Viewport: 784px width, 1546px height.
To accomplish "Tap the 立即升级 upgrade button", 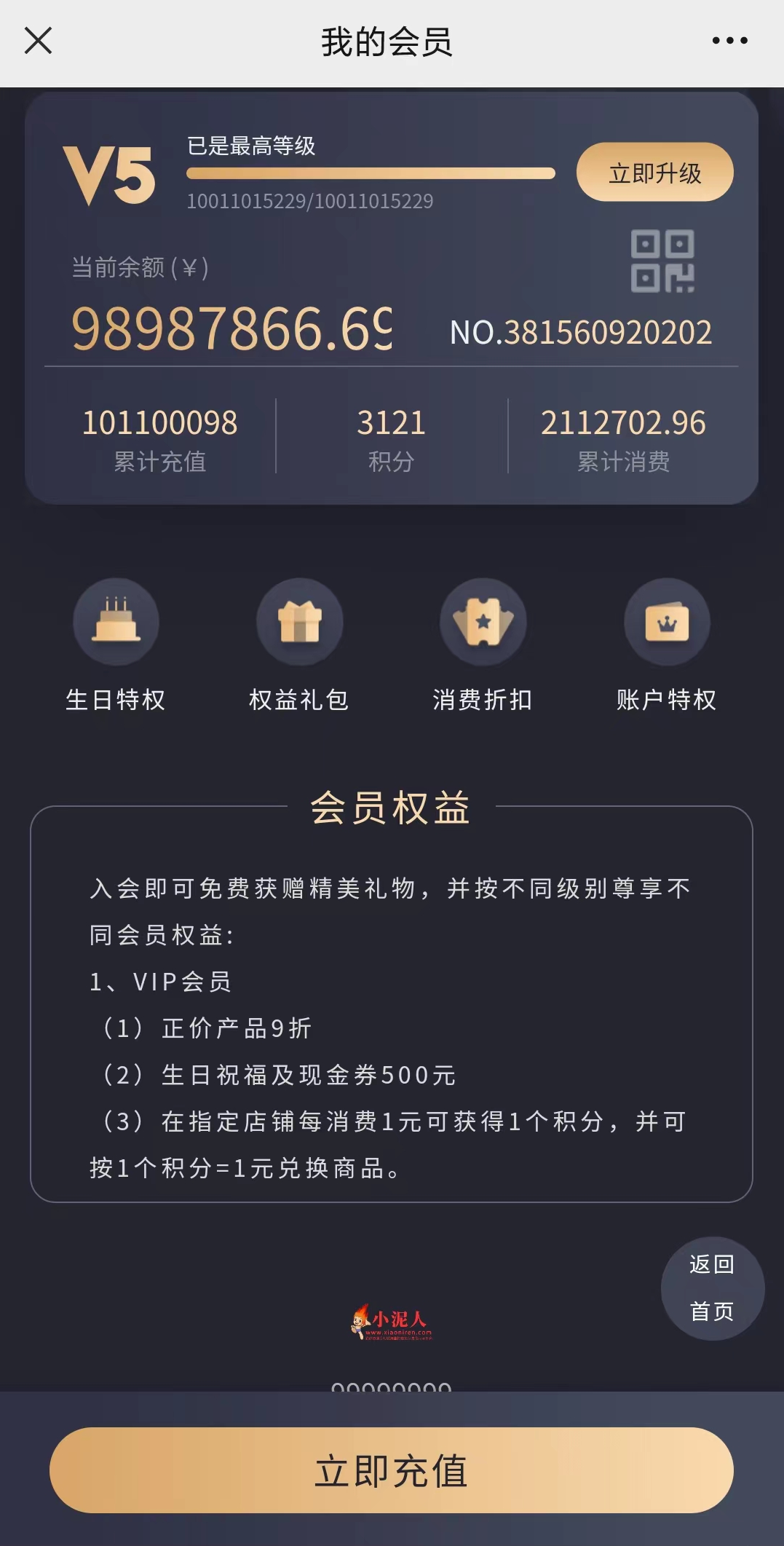I will (x=654, y=173).
